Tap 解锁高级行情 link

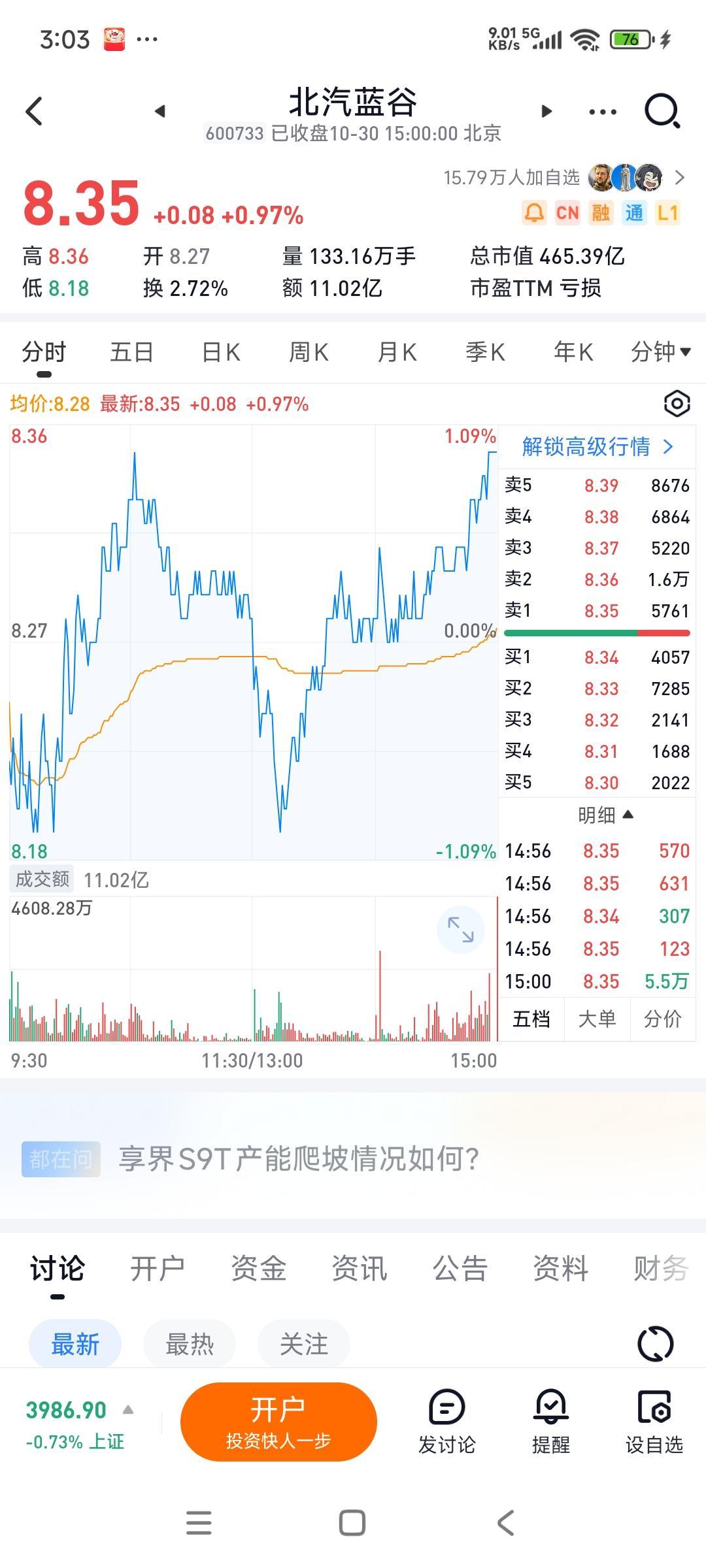(x=596, y=447)
